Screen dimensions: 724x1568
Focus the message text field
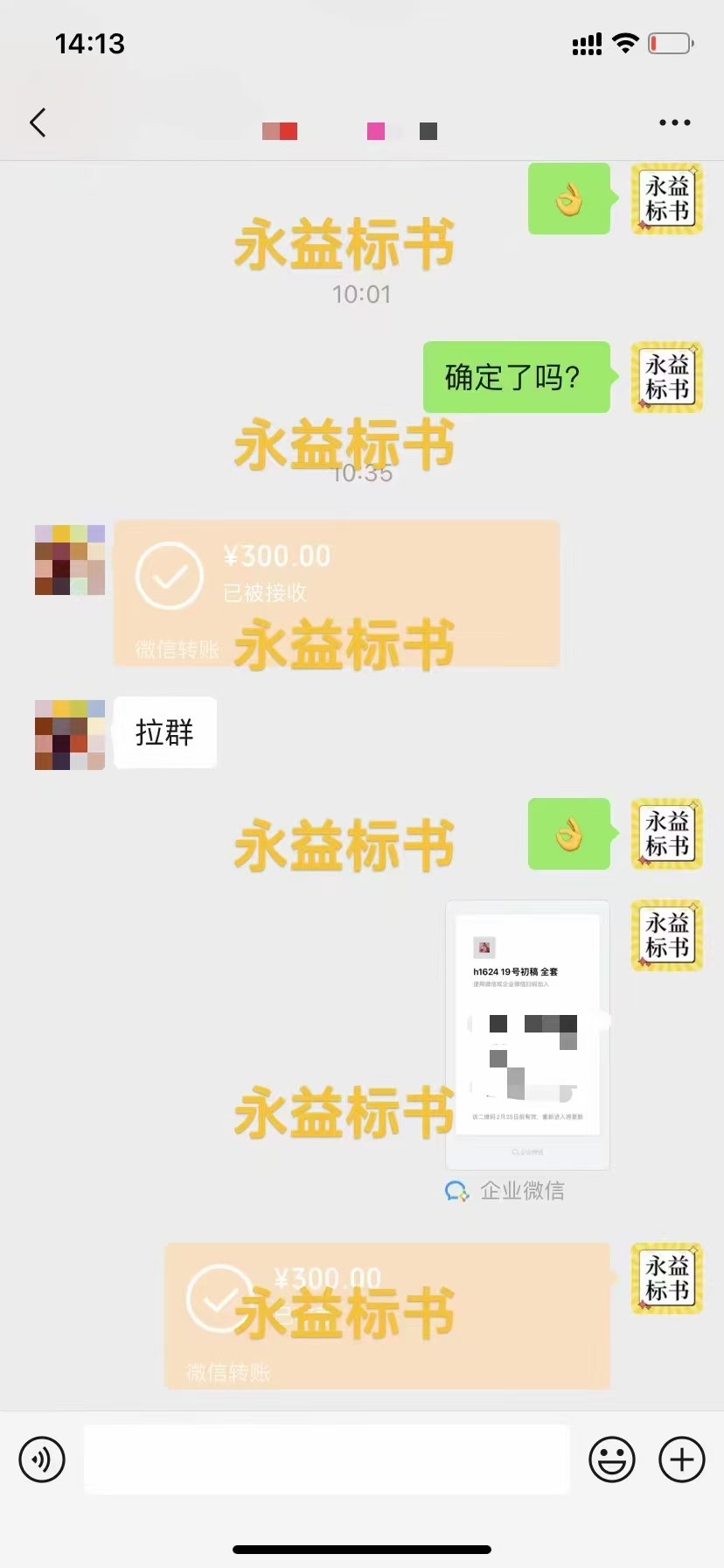click(x=326, y=1459)
